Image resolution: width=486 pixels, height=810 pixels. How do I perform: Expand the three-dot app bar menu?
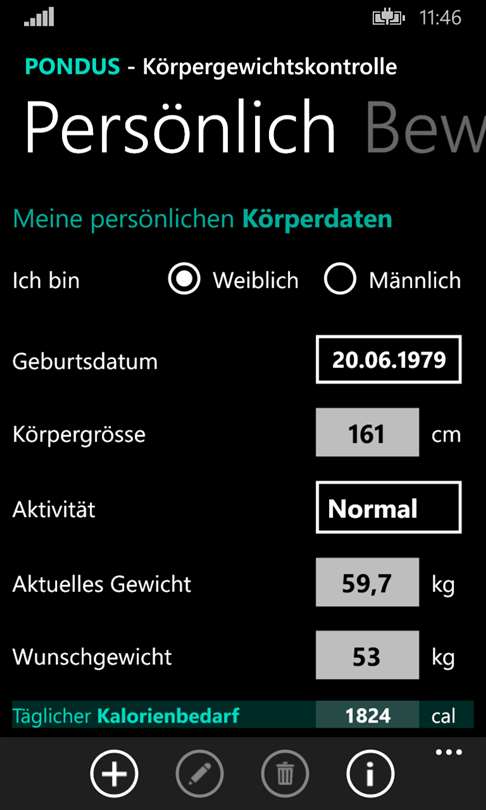pyautogui.click(x=448, y=752)
